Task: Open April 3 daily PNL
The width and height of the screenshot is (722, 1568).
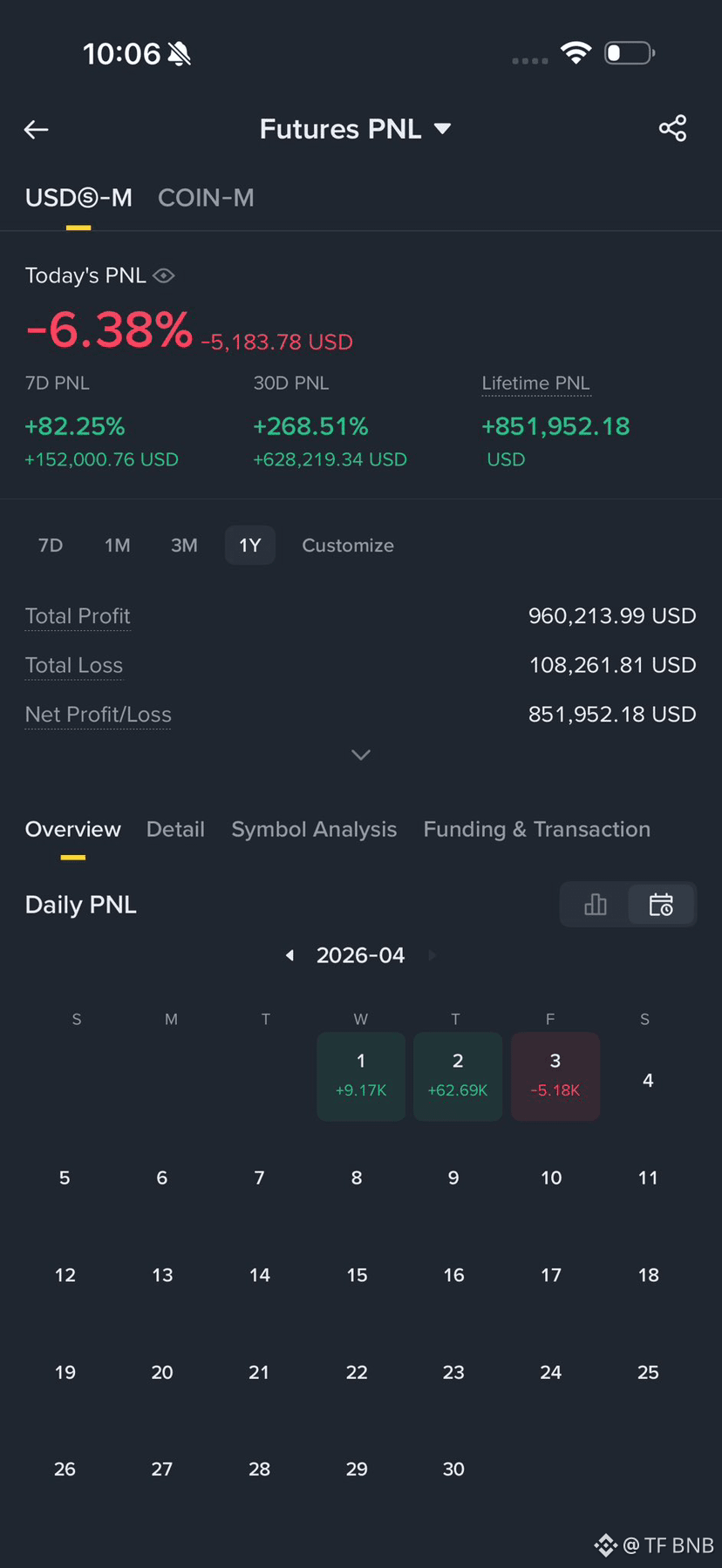Action: (555, 1076)
